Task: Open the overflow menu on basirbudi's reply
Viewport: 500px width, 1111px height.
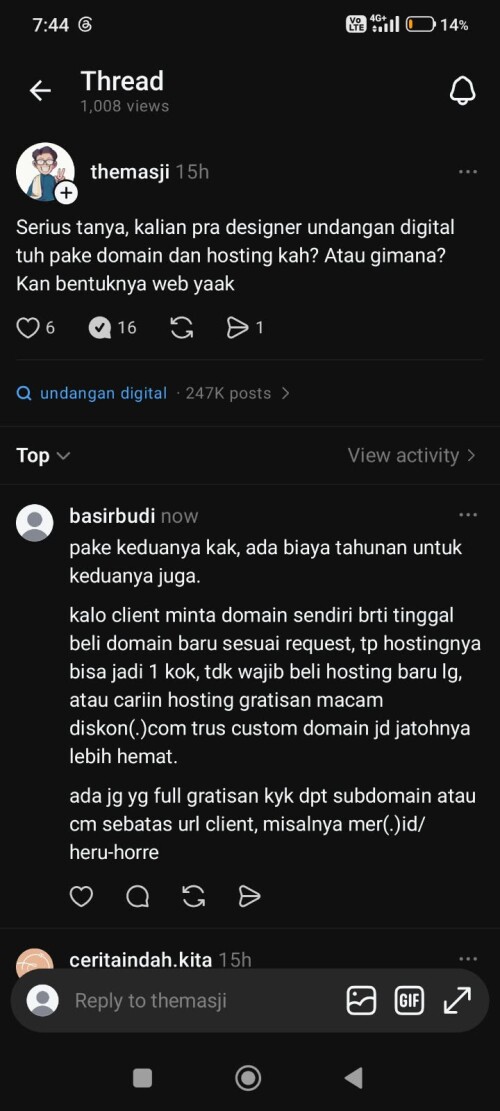Action: 467,515
